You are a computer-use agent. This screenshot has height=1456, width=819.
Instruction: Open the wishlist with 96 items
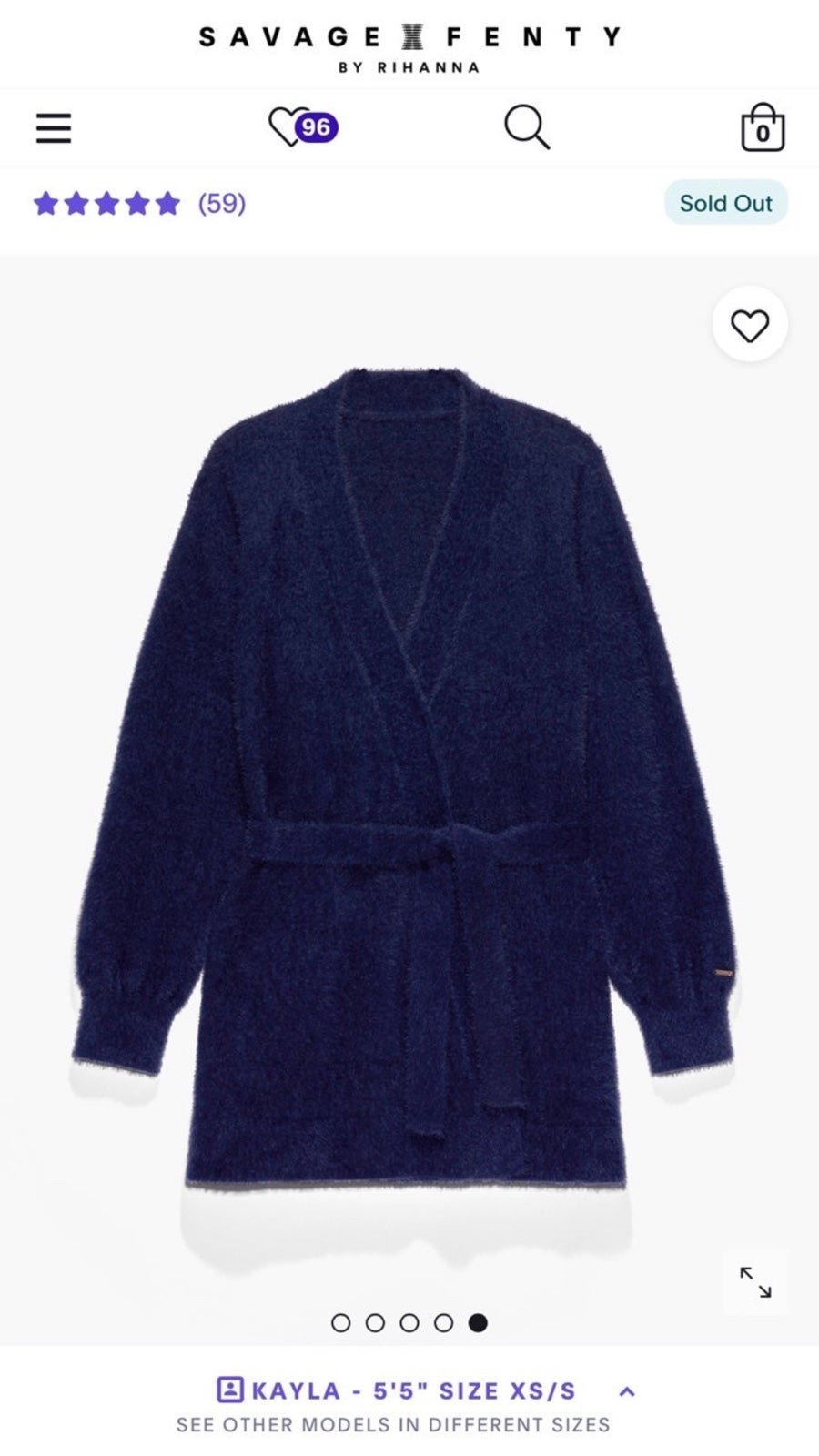point(303,127)
